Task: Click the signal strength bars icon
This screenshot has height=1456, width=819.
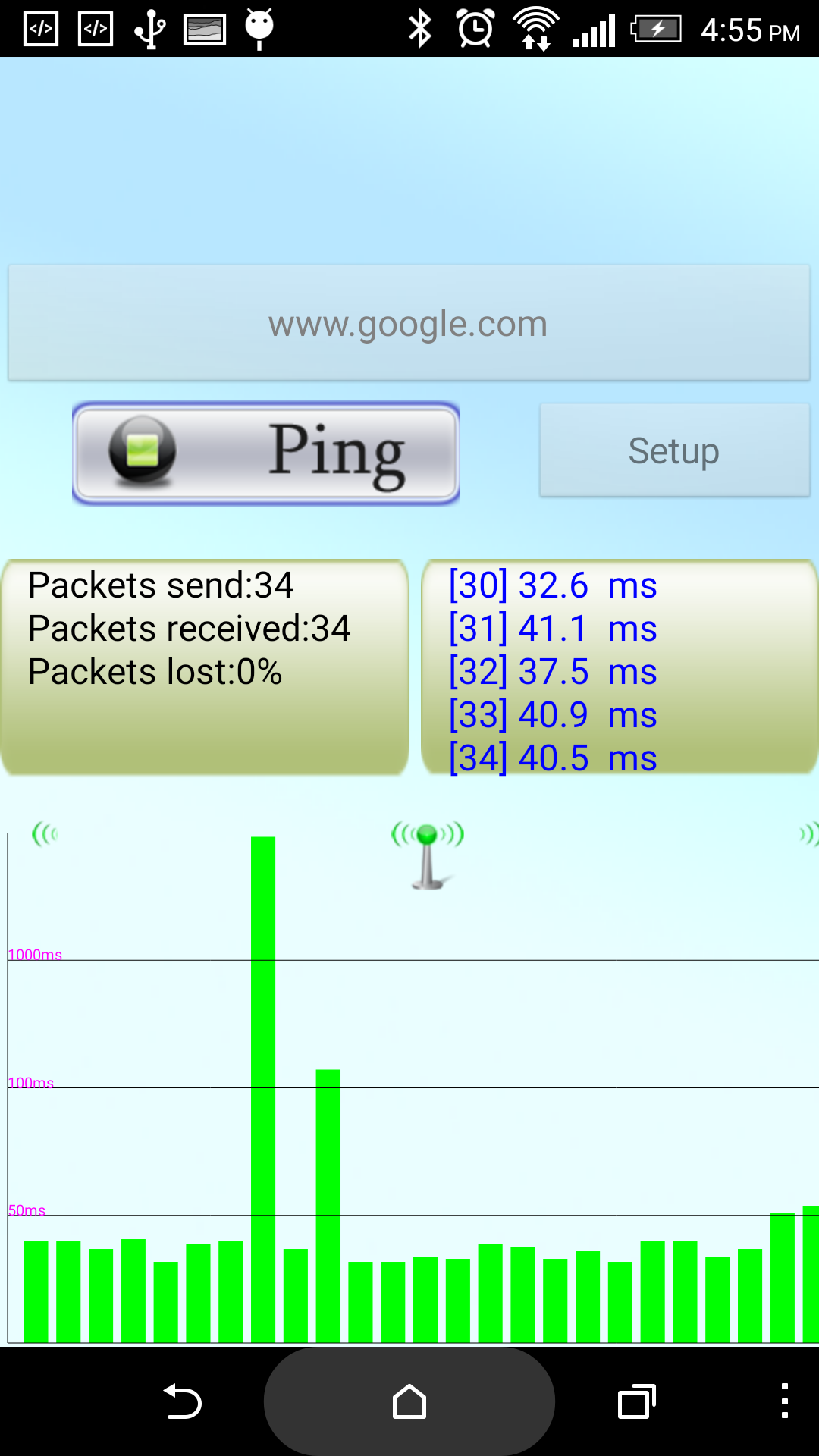Action: coord(595,30)
